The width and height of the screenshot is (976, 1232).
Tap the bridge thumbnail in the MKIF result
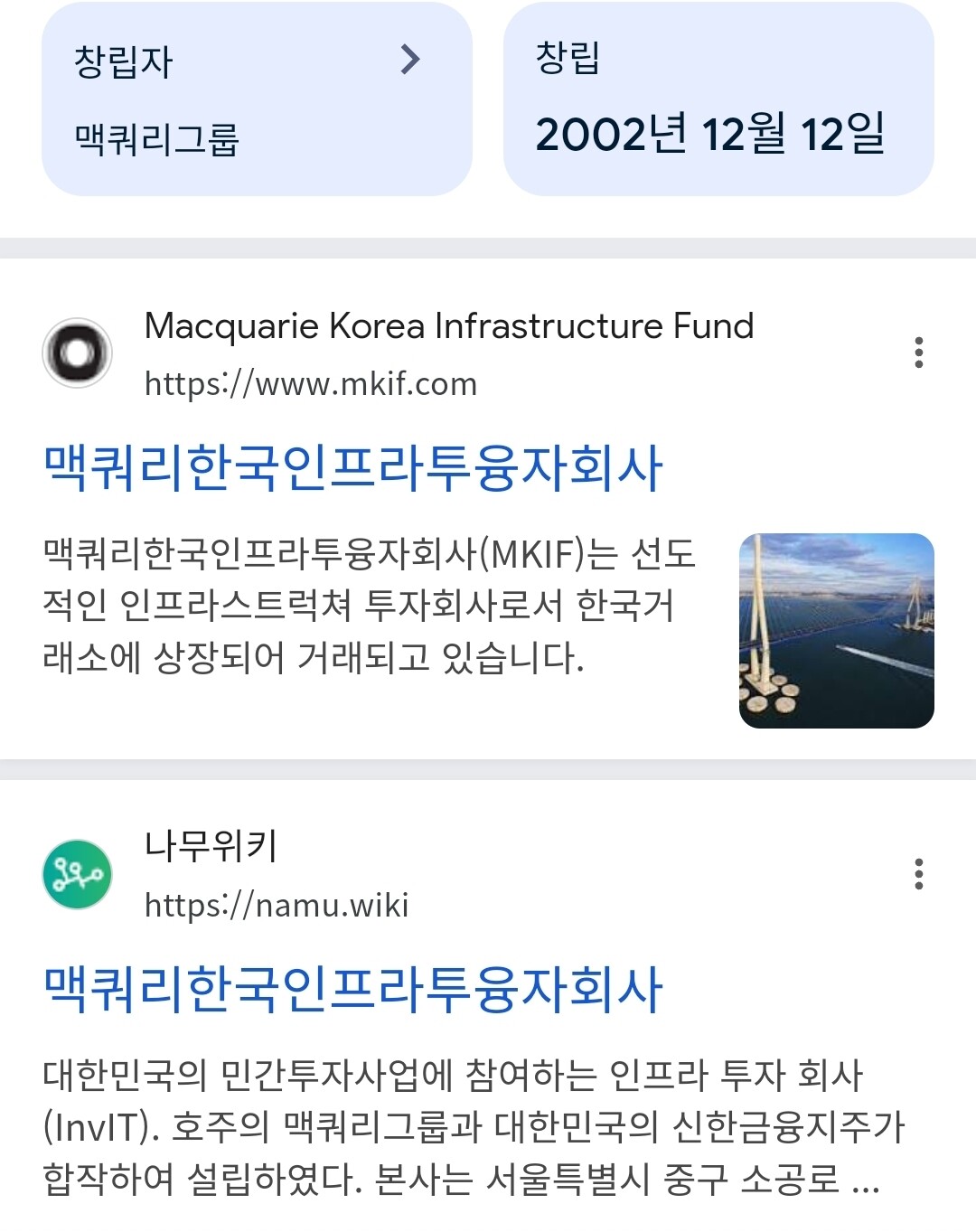[x=837, y=631]
